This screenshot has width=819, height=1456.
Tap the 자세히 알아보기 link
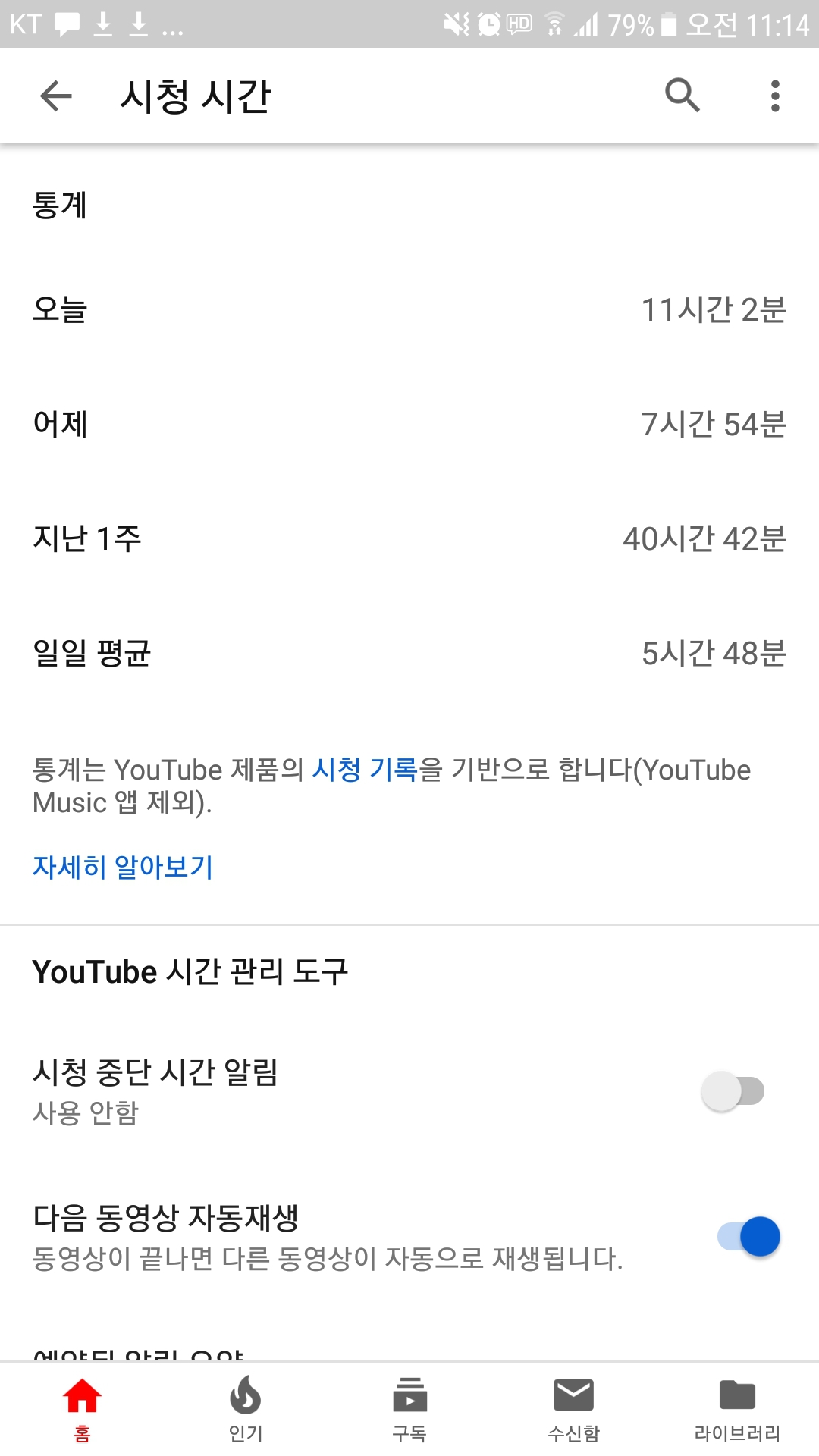pyautogui.click(x=123, y=866)
